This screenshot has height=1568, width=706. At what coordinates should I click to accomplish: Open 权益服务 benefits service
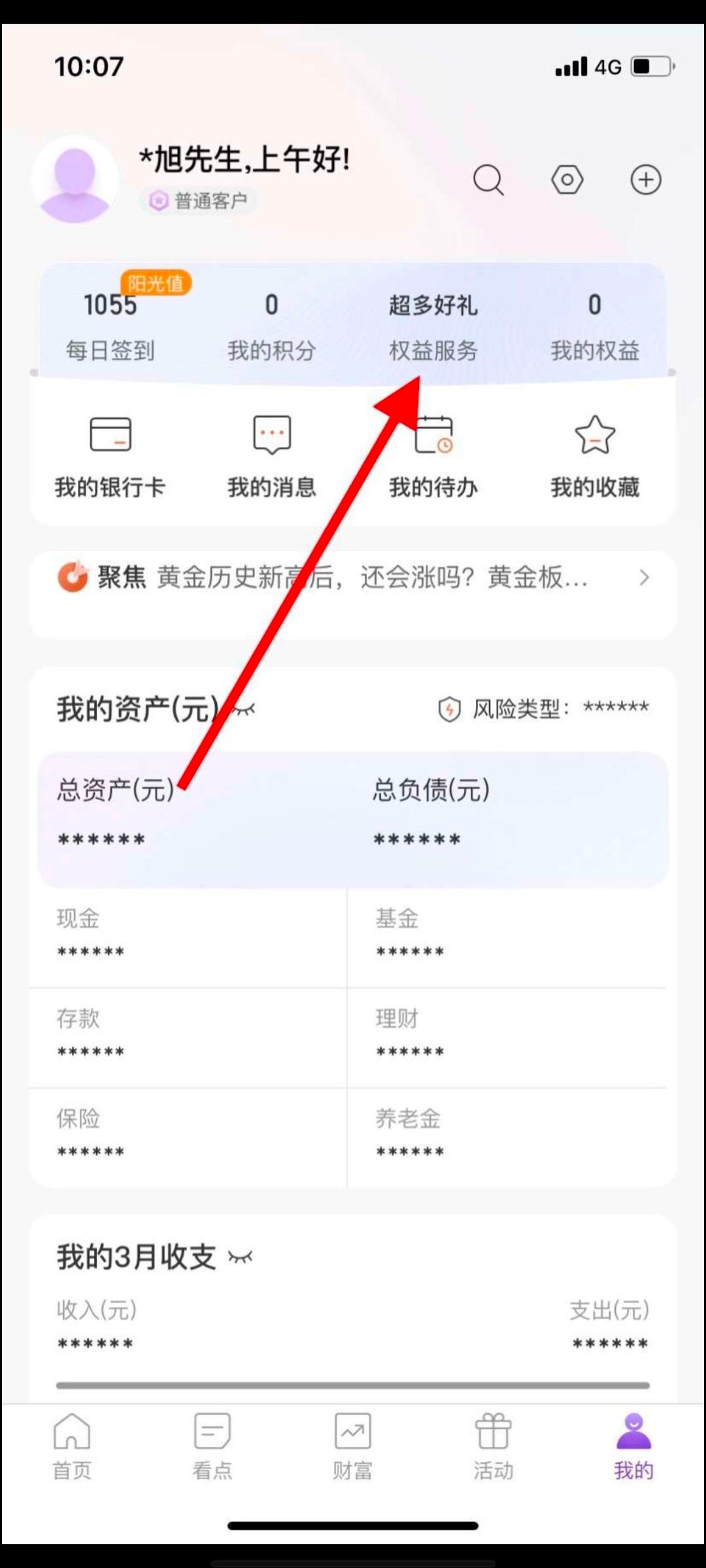point(433,327)
